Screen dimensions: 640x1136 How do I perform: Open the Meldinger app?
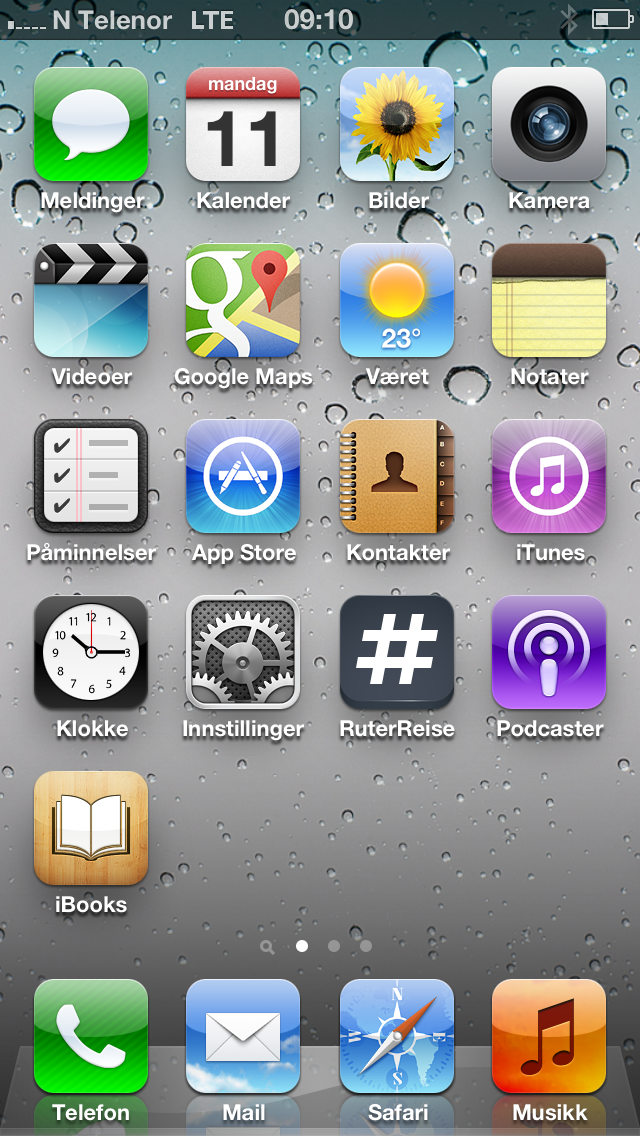[91, 125]
